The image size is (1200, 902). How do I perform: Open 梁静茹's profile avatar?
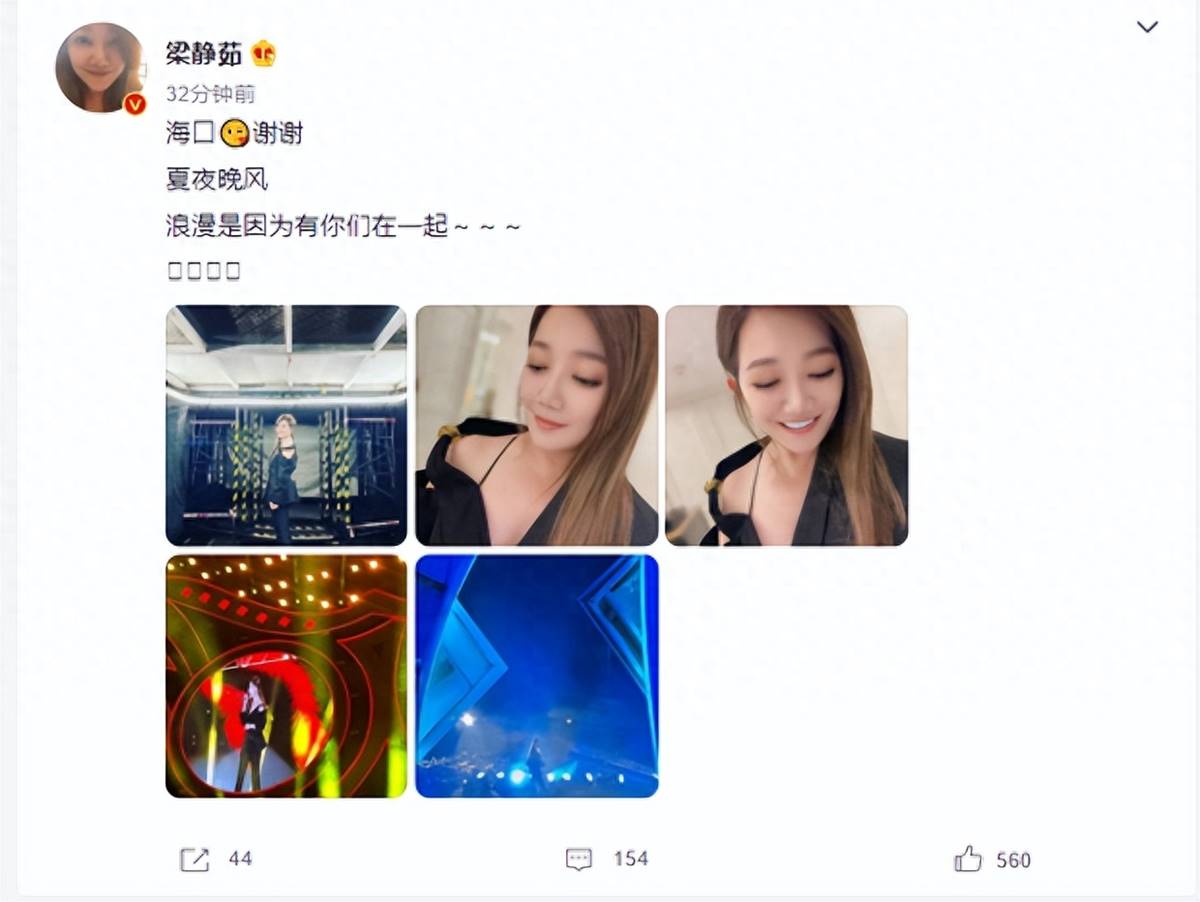tap(99, 67)
